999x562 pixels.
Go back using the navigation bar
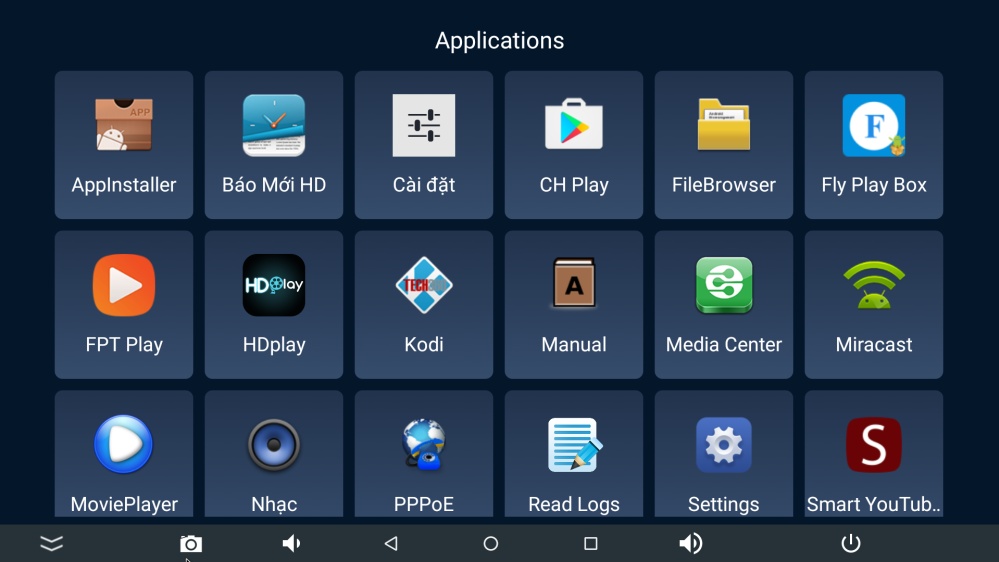click(391, 544)
